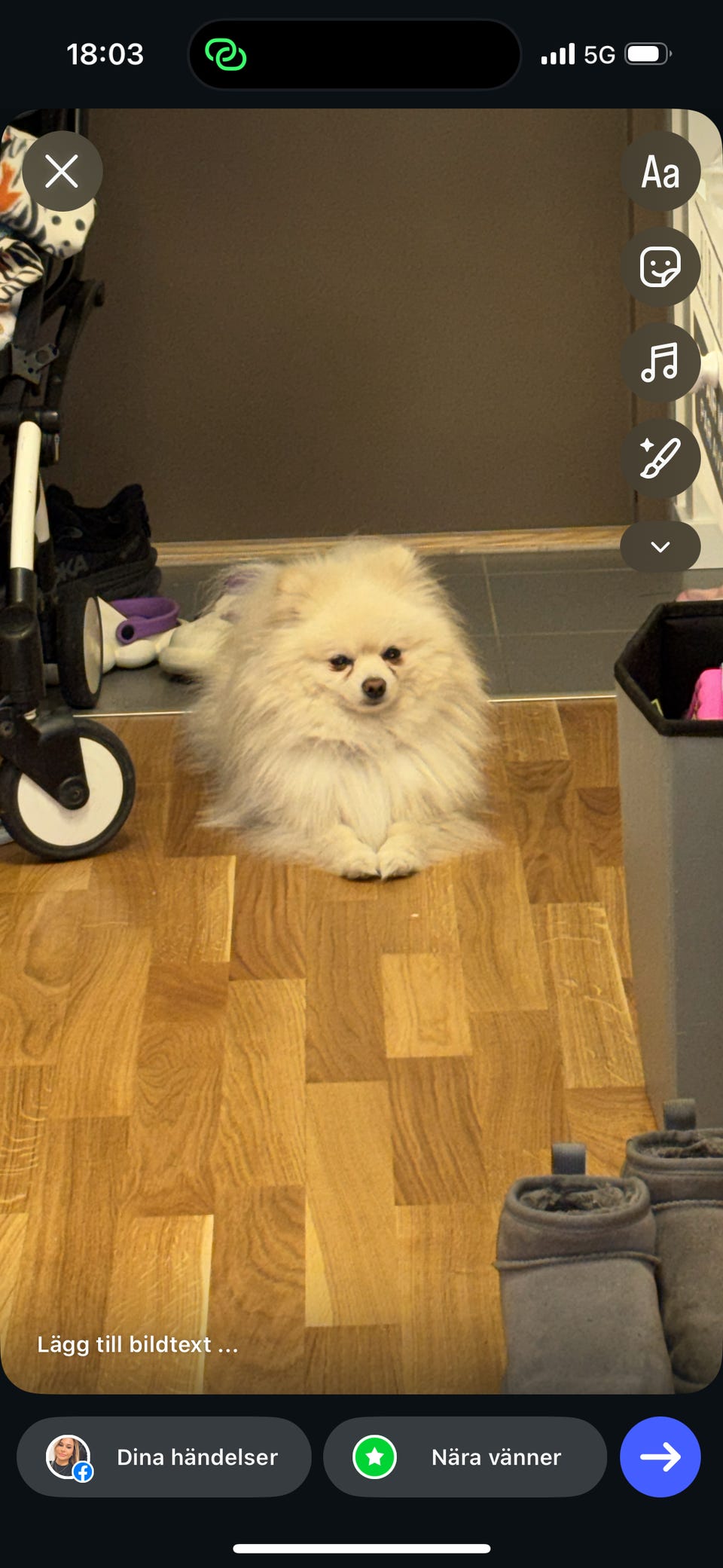Share to Dina händelser
Viewport: 723px width, 1568px height.
click(163, 1456)
